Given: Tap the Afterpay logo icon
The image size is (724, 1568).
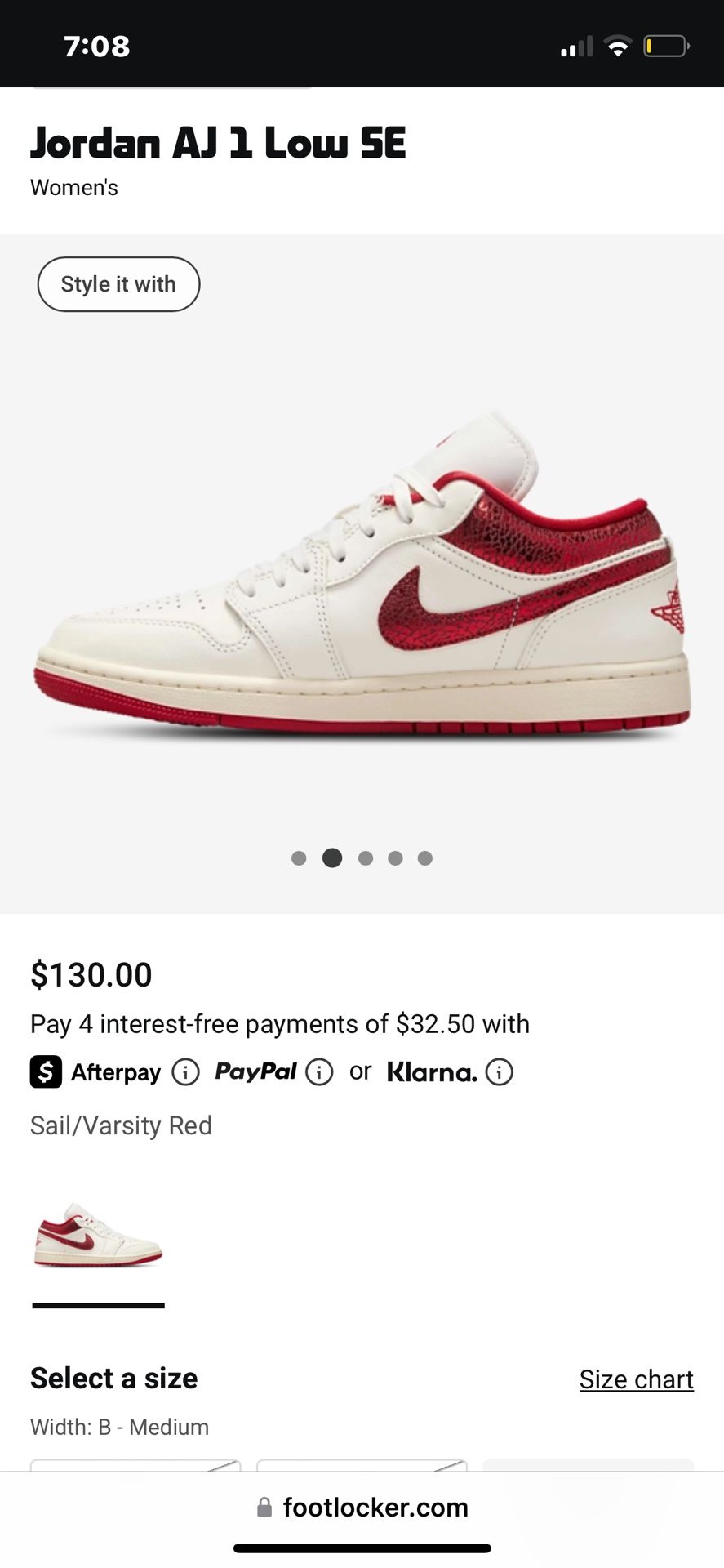Looking at the screenshot, I should (x=47, y=1071).
